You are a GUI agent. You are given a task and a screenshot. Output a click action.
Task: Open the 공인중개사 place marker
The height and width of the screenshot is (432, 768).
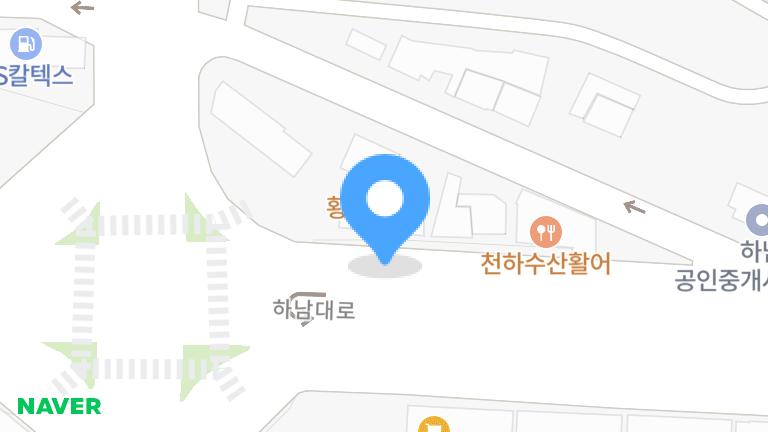(758, 219)
